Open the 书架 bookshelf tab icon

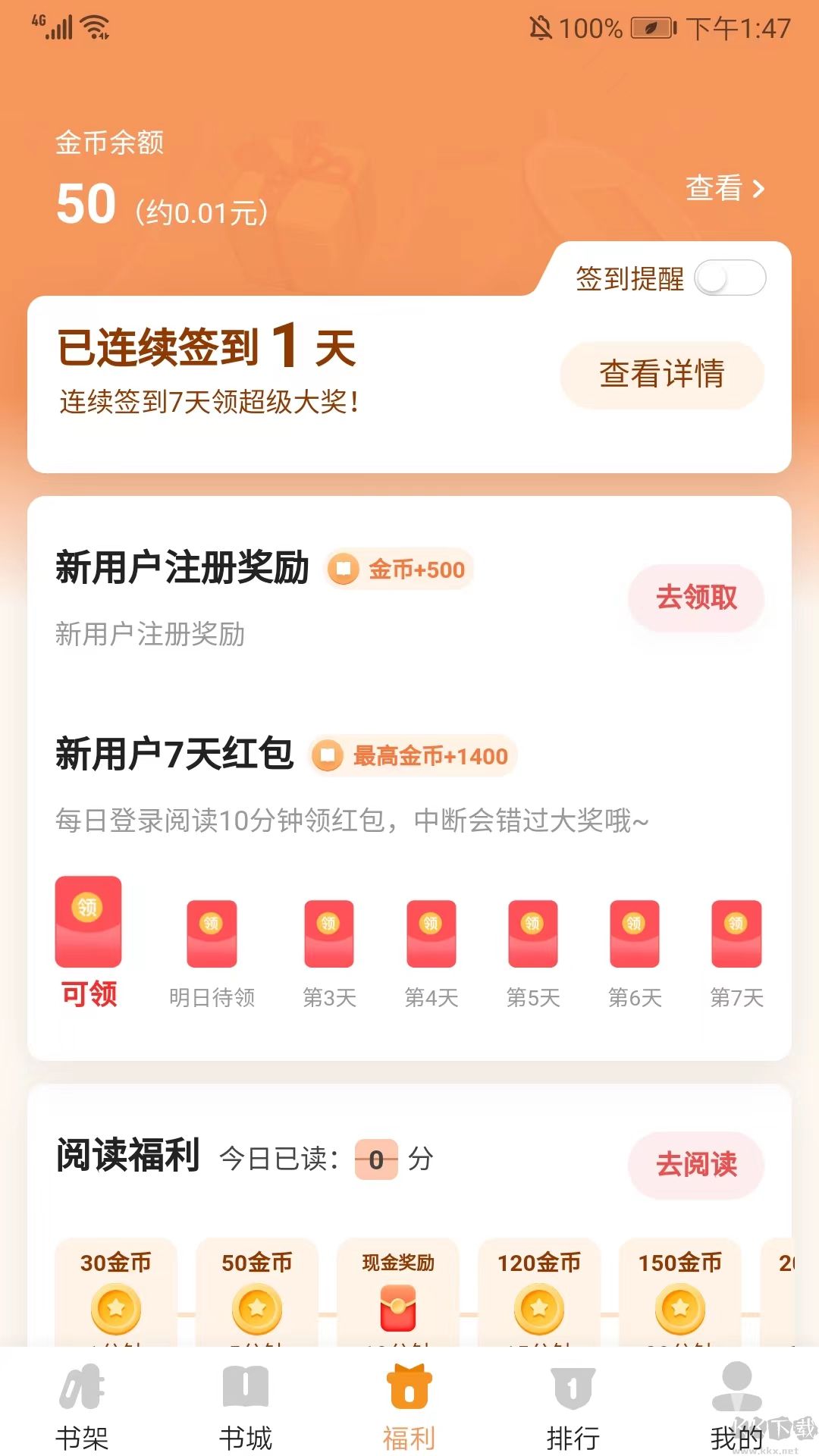pyautogui.click(x=82, y=1392)
